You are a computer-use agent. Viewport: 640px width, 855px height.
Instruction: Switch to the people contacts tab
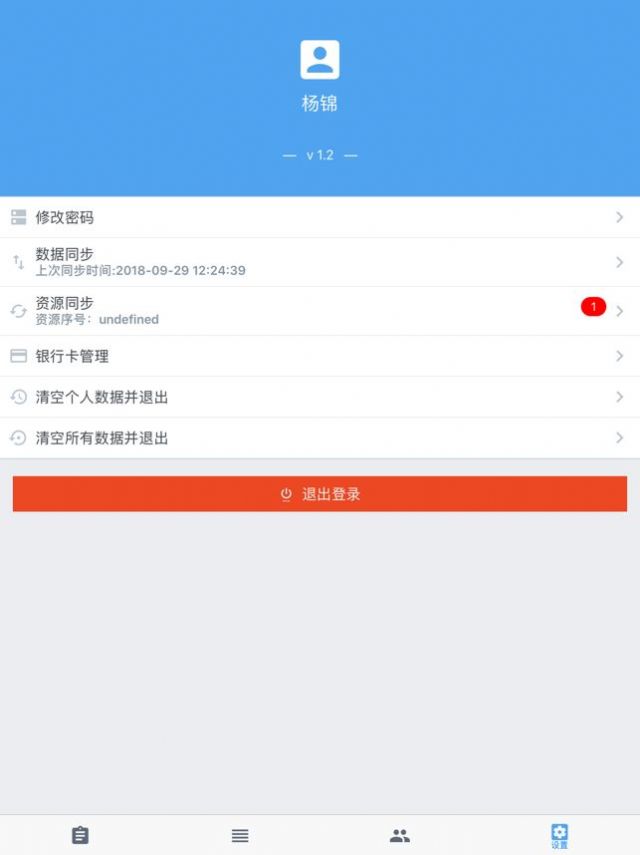tap(400, 835)
